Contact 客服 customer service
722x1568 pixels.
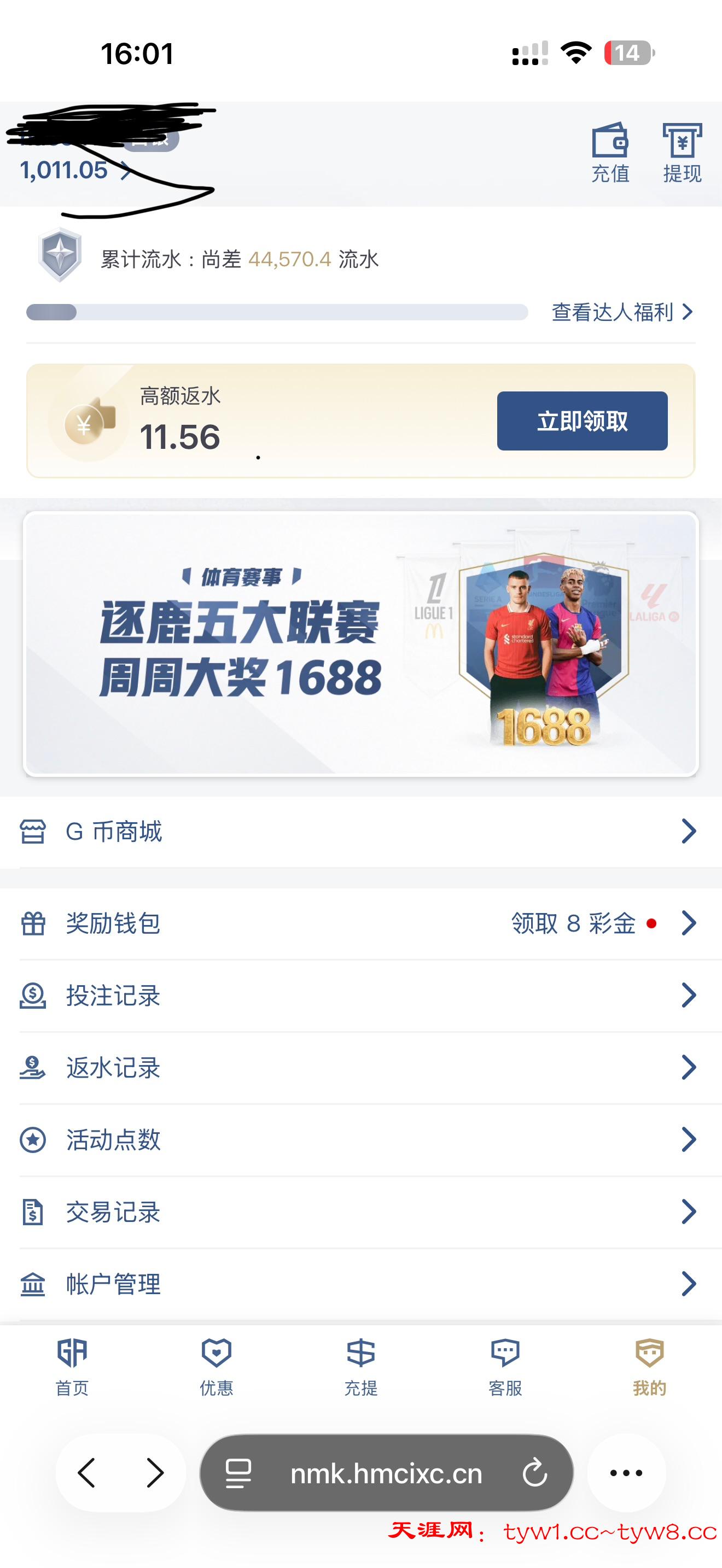point(505,1366)
